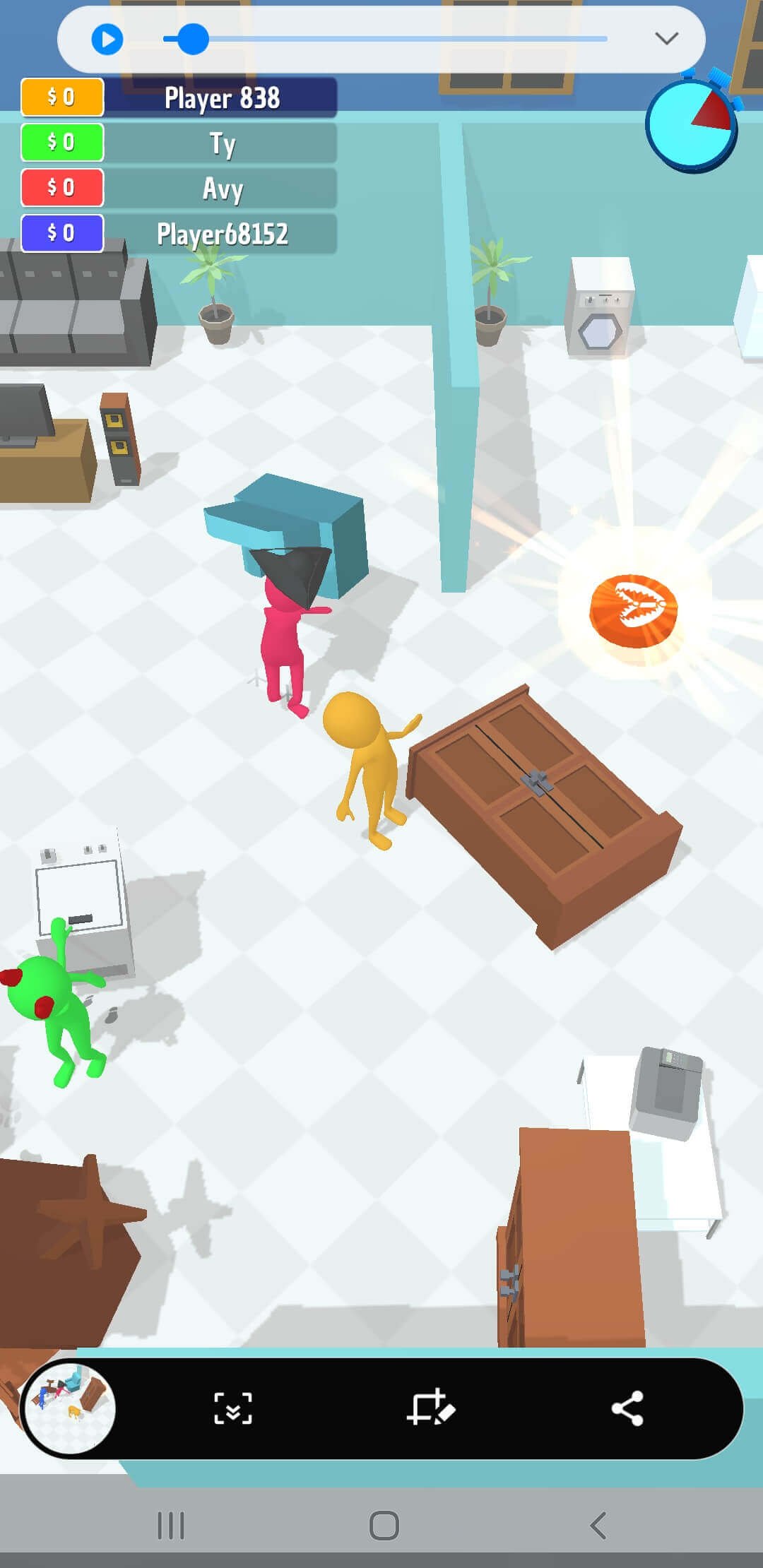The width and height of the screenshot is (763, 1568).
Task: Tap the play button in the top bar
Action: coord(107,39)
